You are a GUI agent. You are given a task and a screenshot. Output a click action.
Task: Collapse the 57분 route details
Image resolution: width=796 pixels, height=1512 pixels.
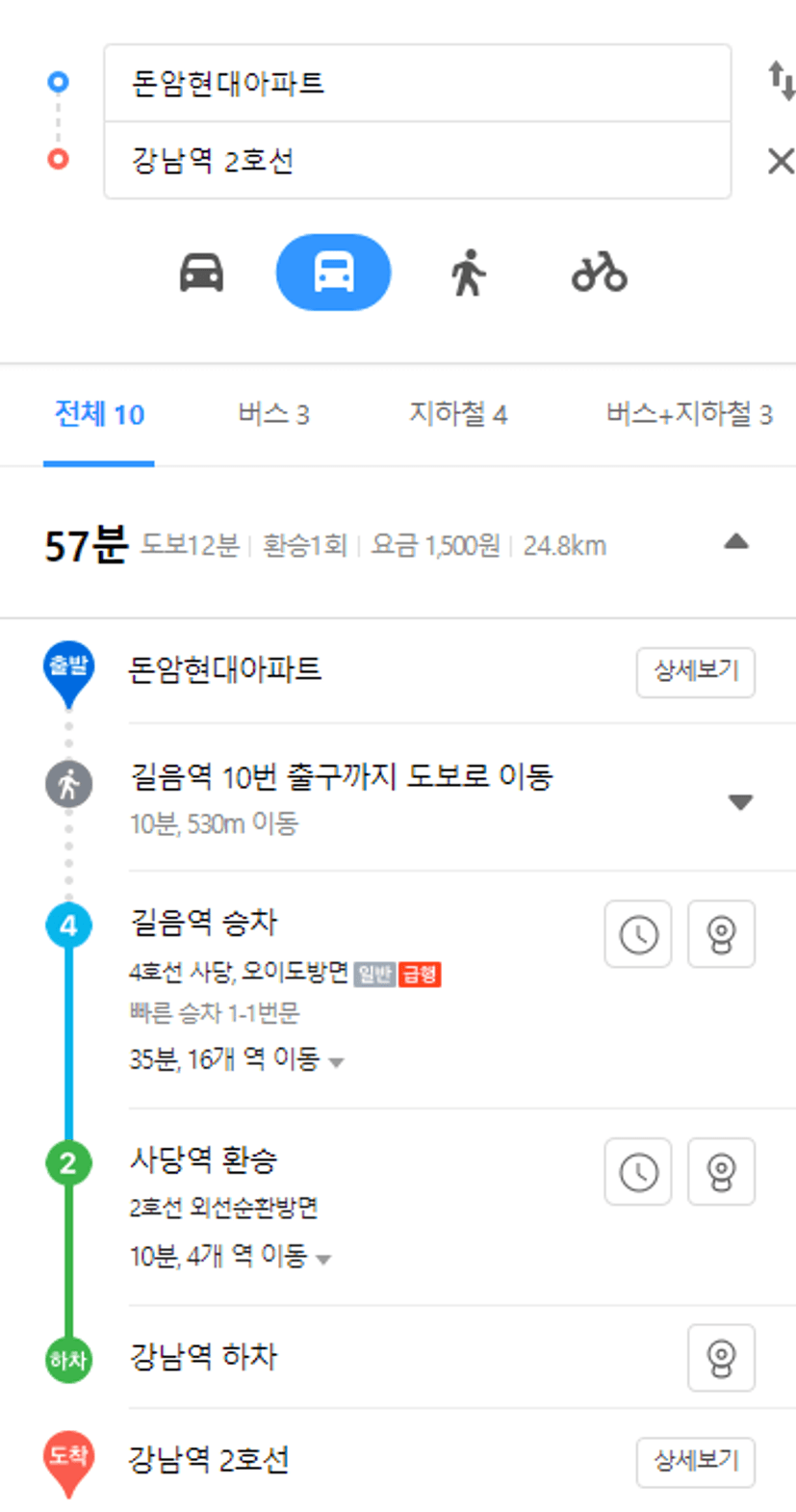736,541
